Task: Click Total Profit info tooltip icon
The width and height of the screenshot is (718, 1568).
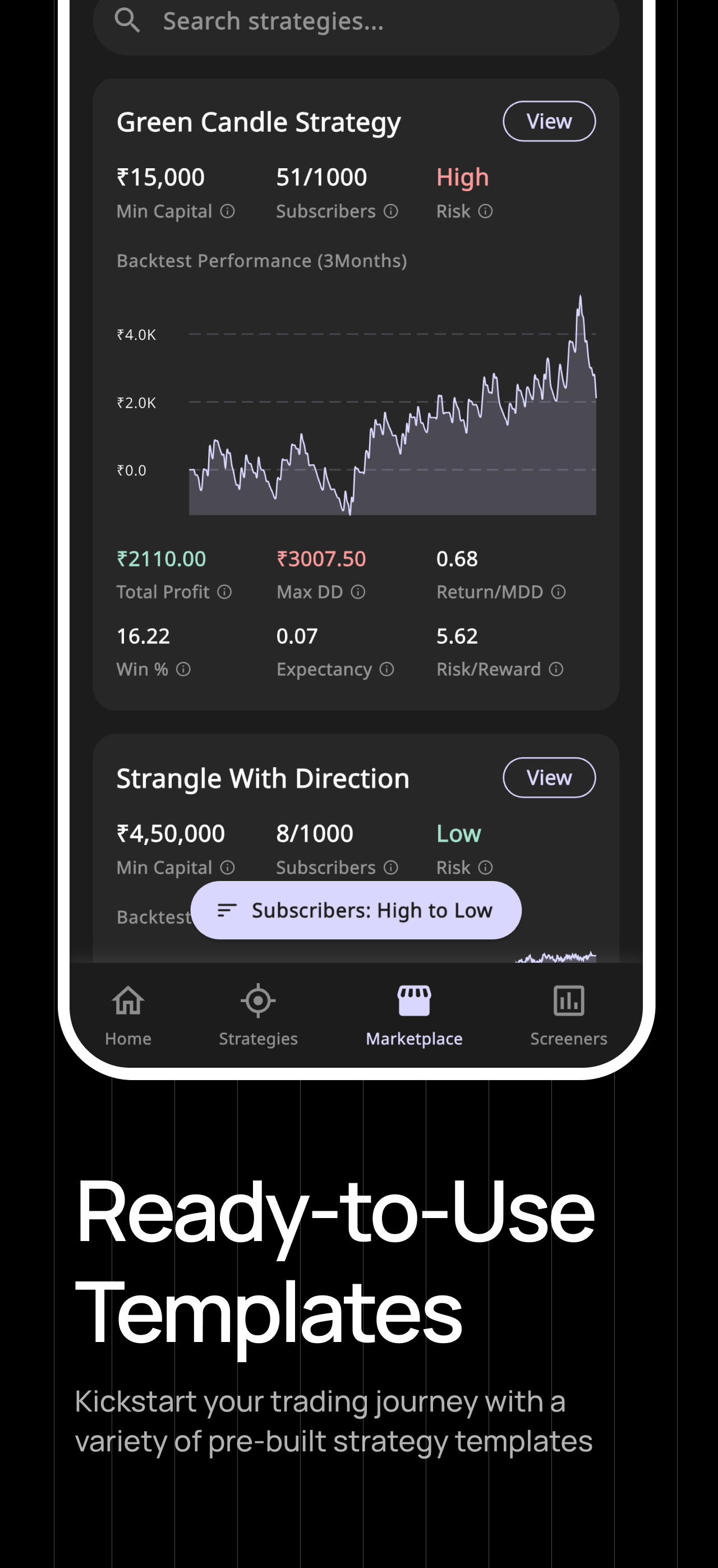Action: (224, 592)
